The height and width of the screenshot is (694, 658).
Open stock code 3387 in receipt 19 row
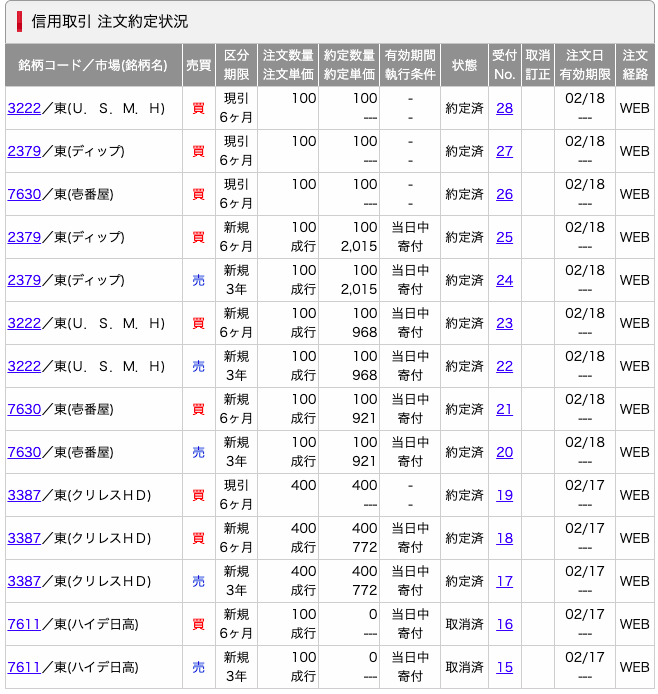click(x=24, y=495)
